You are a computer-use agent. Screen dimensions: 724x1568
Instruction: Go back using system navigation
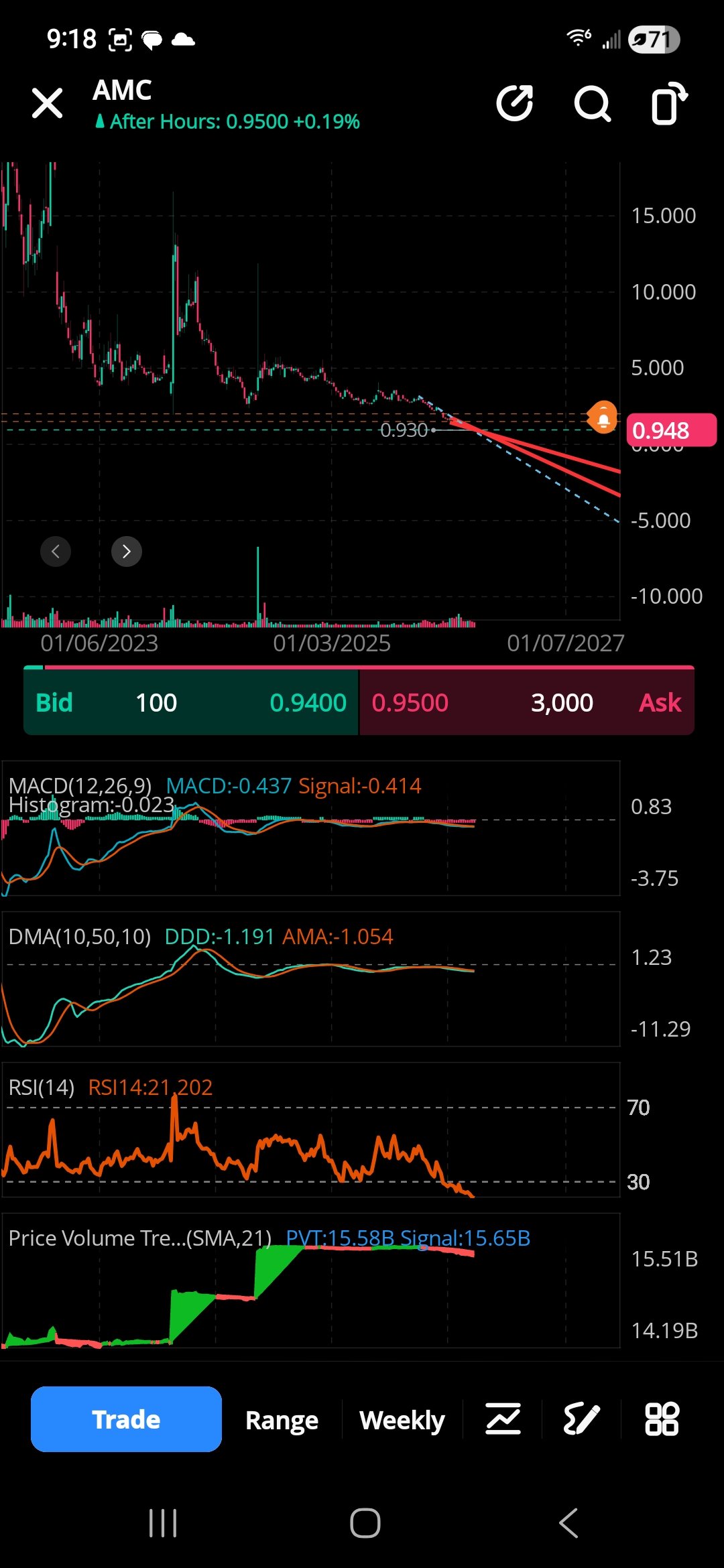[568, 1523]
